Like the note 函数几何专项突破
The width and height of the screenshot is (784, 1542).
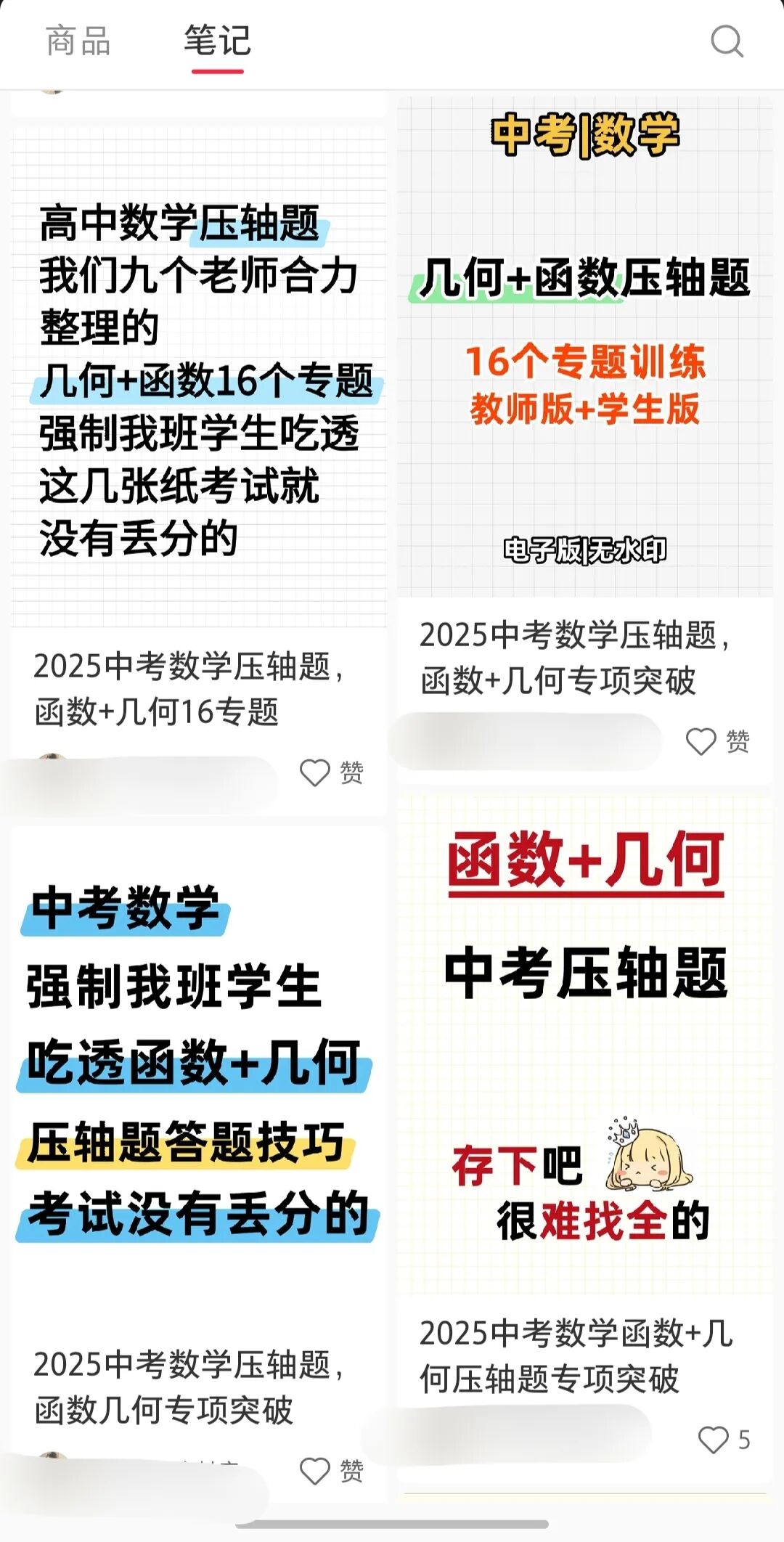pyautogui.click(x=316, y=1471)
